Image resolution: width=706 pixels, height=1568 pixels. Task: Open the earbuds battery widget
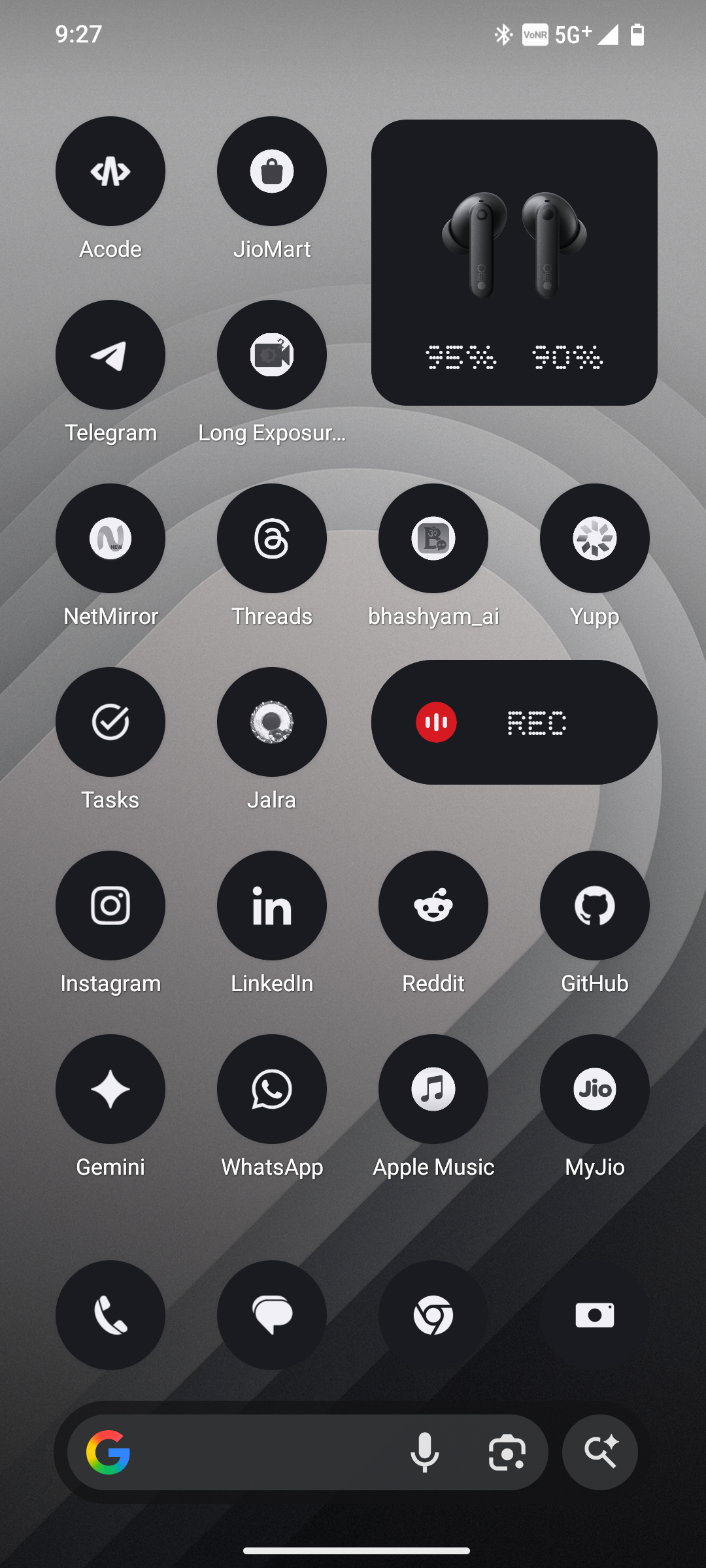(x=514, y=262)
